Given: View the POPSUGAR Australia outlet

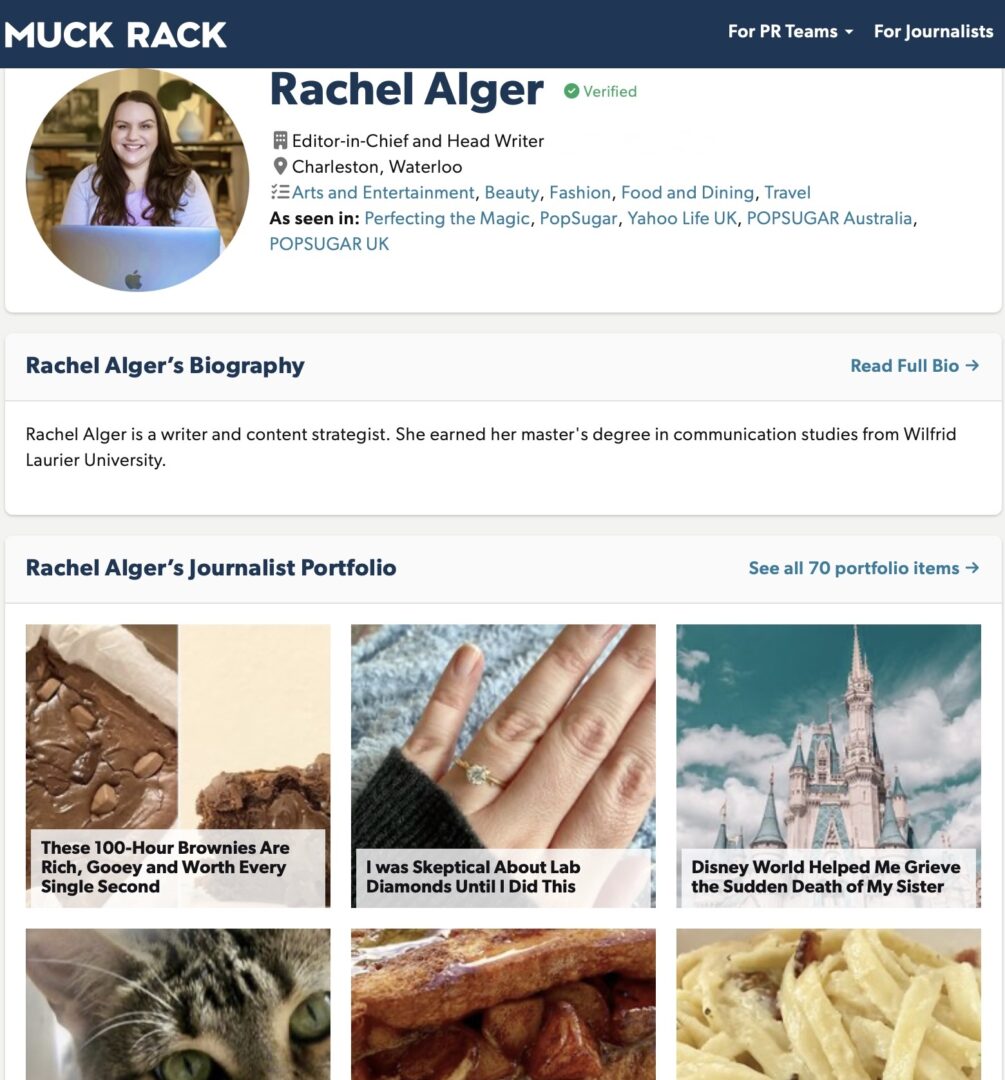Looking at the screenshot, I should pyautogui.click(x=829, y=218).
